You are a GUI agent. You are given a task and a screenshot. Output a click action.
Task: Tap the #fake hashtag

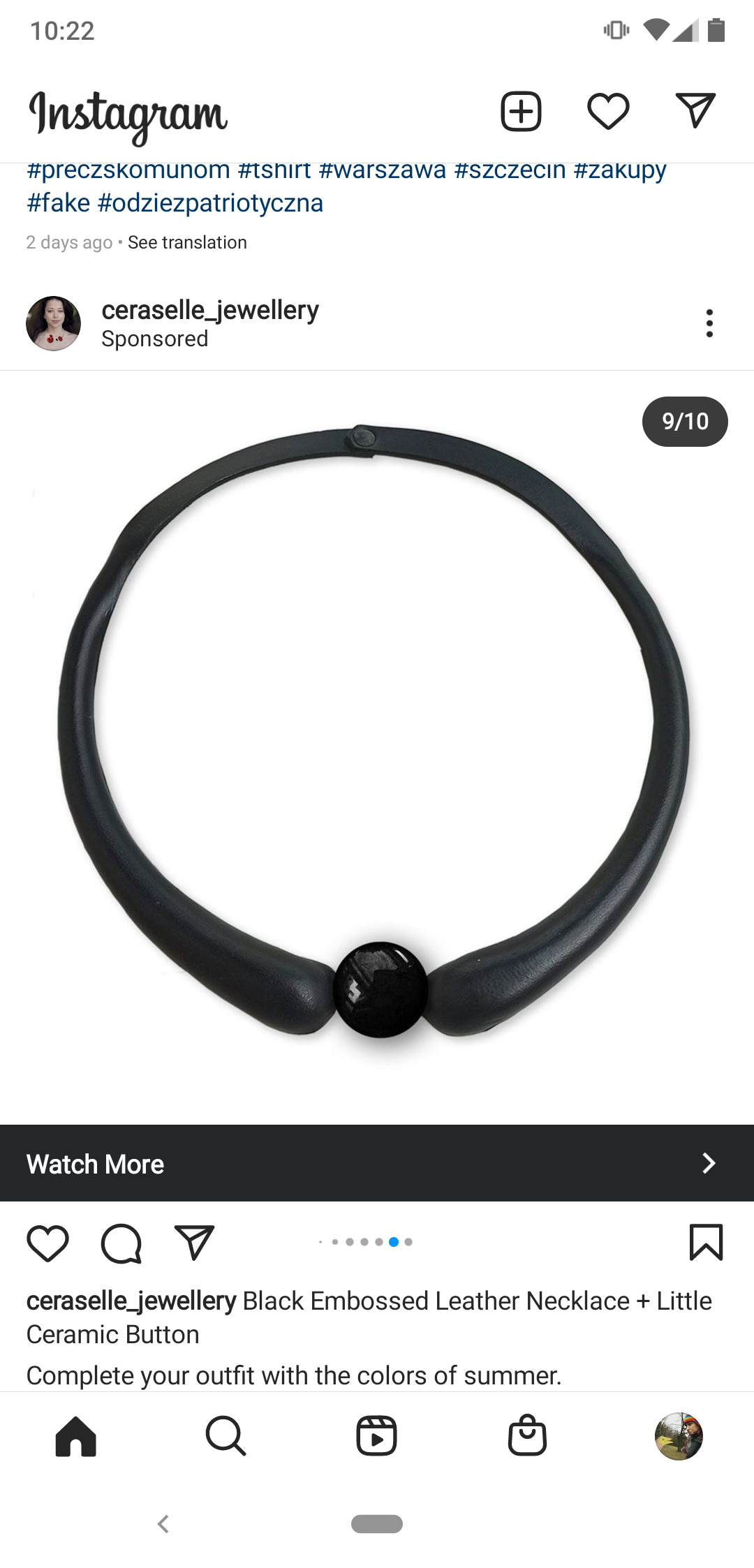pyautogui.click(x=59, y=203)
